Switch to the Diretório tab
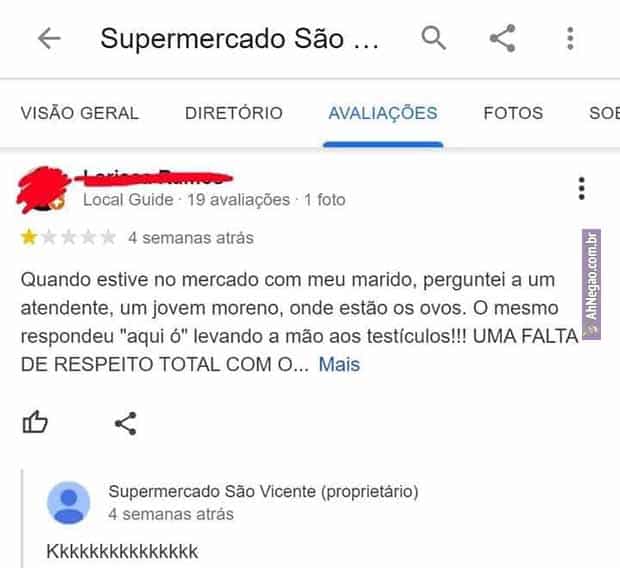620x568 pixels. click(x=234, y=113)
